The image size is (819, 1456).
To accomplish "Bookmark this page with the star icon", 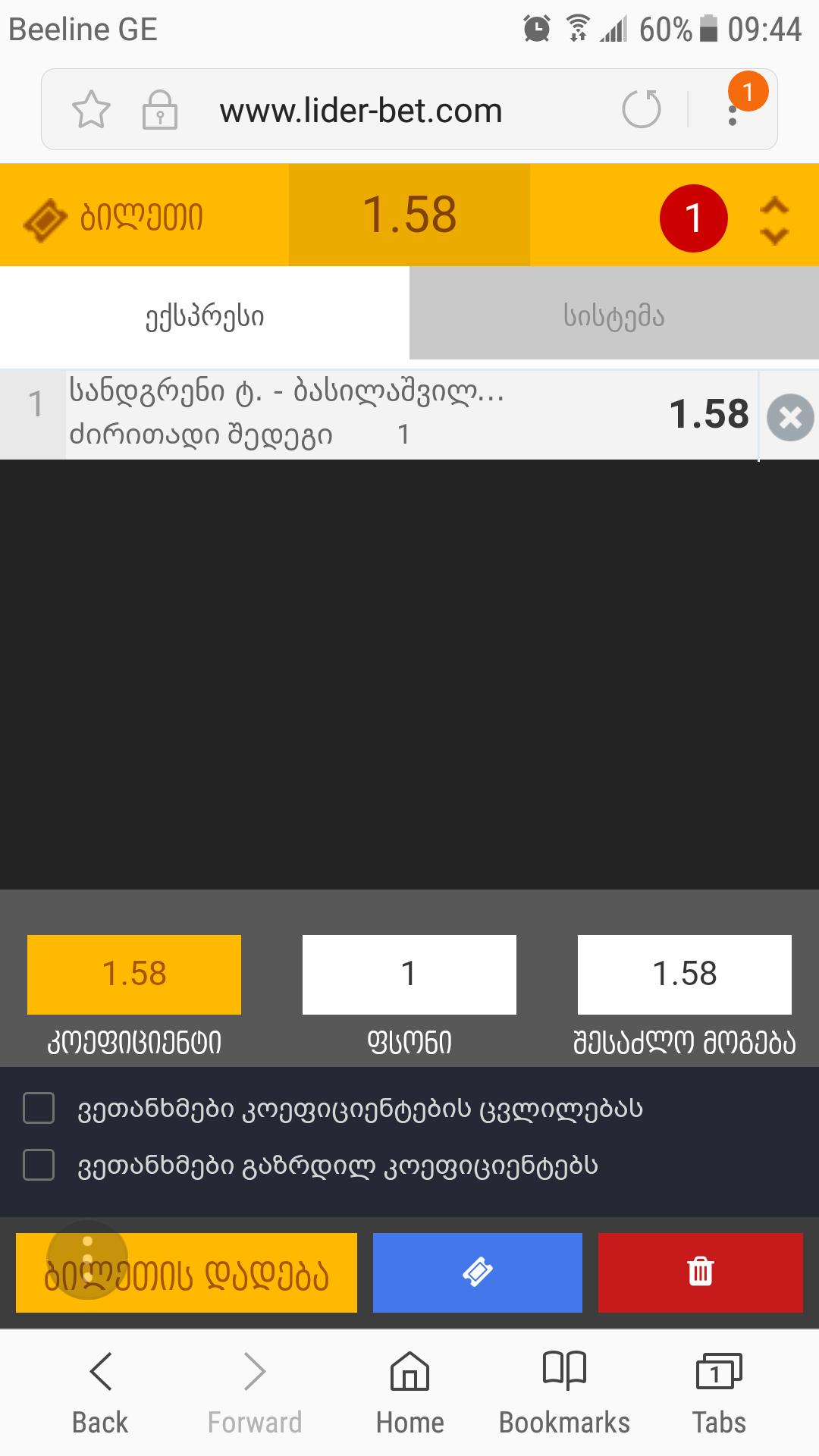I will (91, 110).
